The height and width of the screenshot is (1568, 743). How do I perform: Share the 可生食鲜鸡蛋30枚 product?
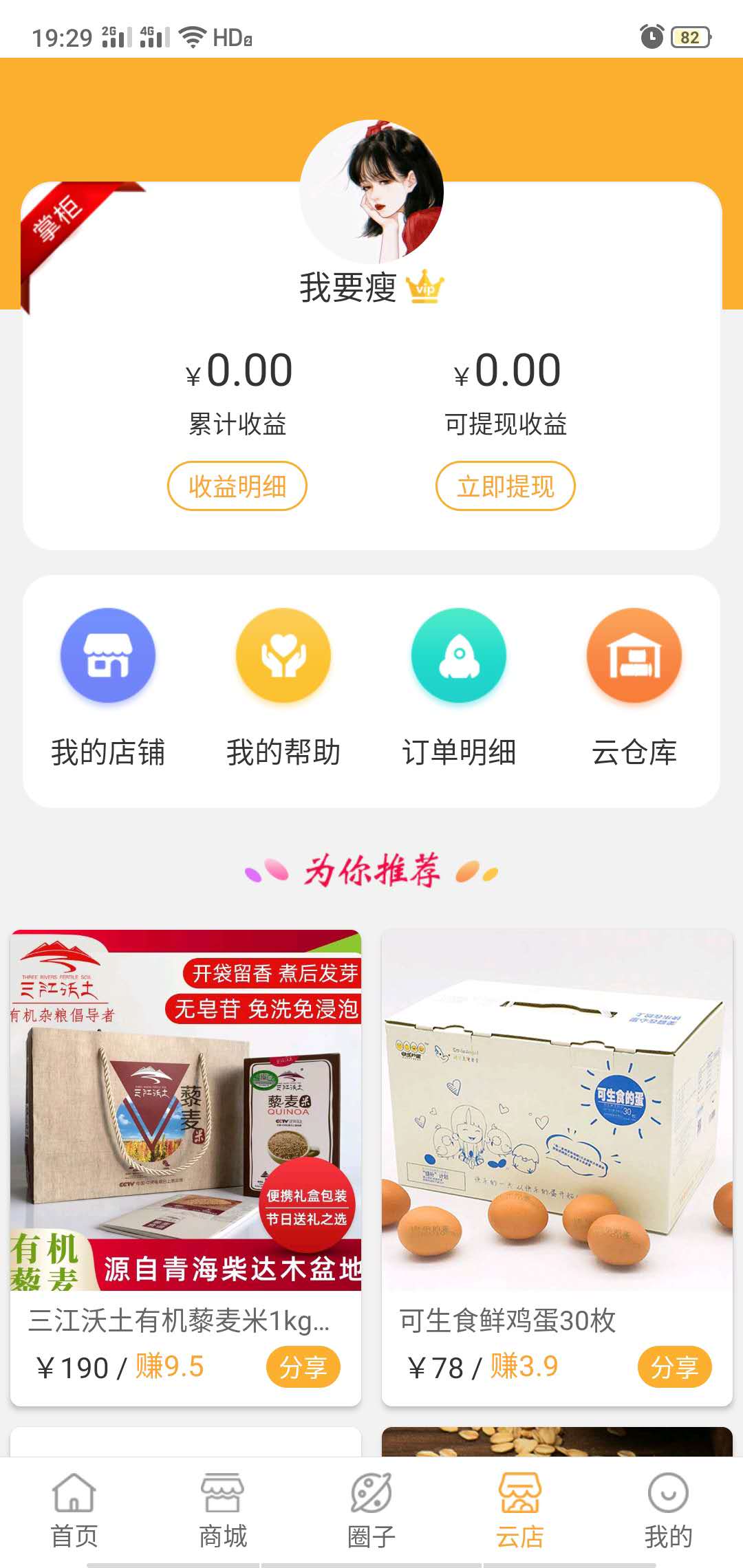(x=674, y=1367)
